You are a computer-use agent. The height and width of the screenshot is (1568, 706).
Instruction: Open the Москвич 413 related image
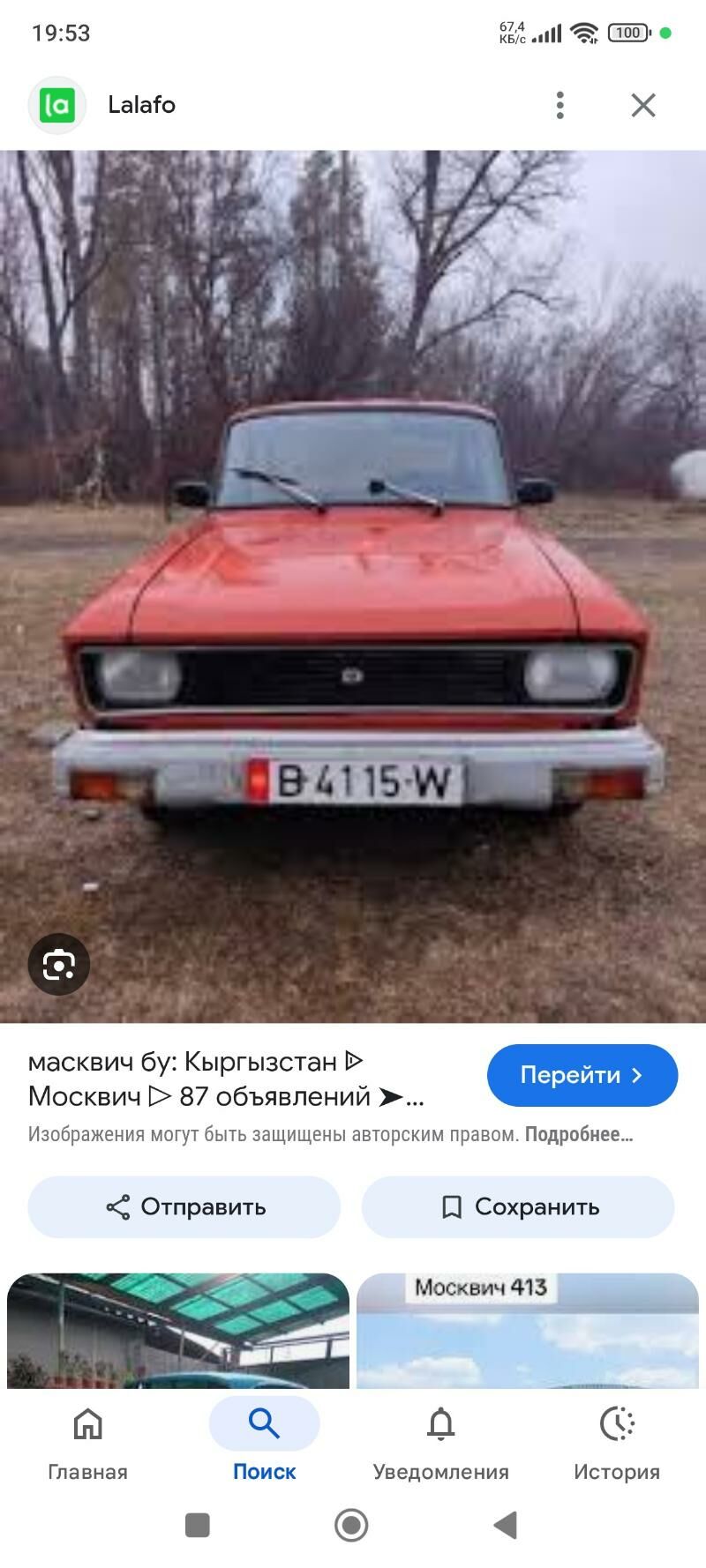coord(527,1330)
